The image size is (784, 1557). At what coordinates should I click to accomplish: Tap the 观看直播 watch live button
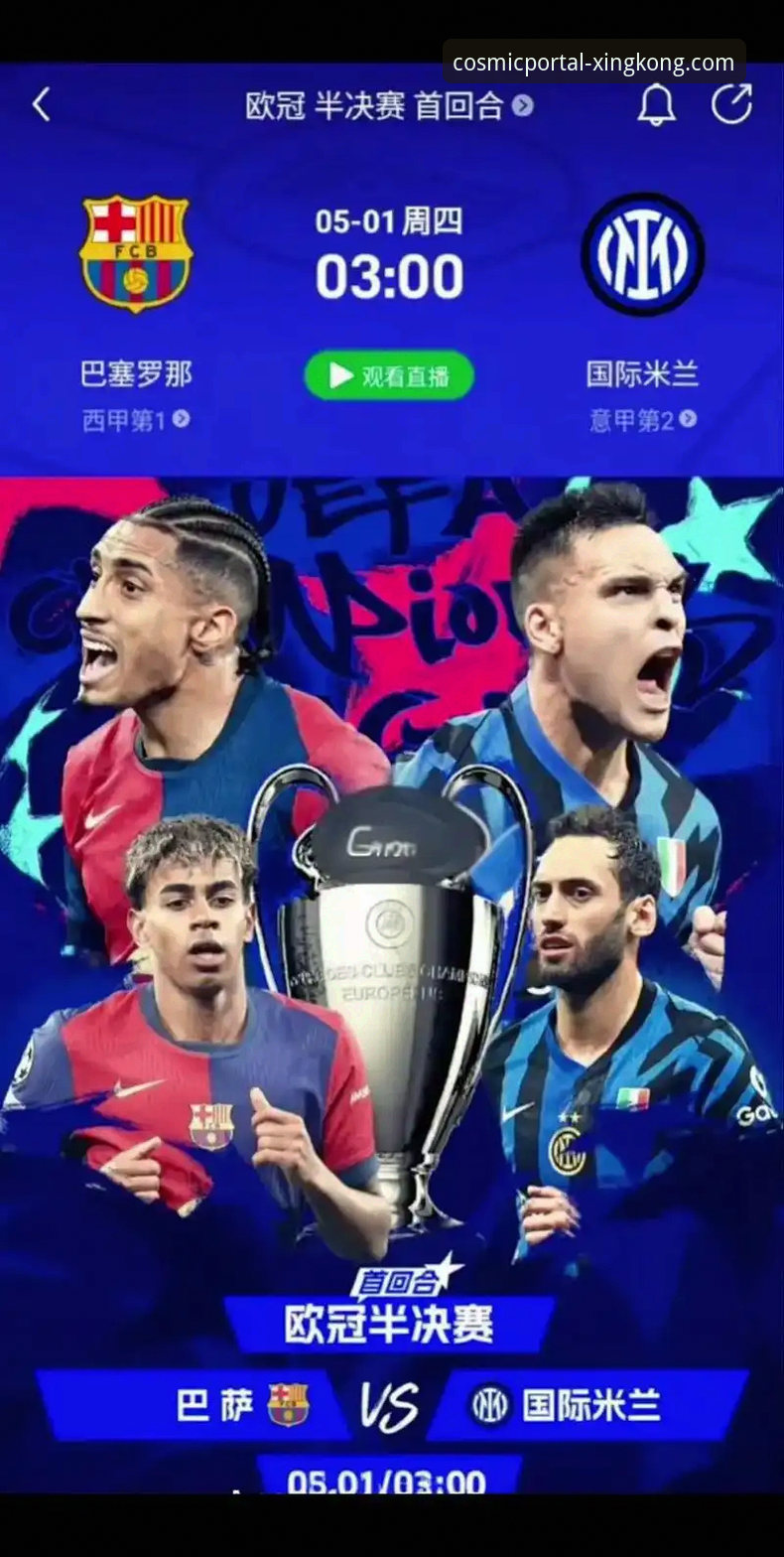tap(389, 375)
